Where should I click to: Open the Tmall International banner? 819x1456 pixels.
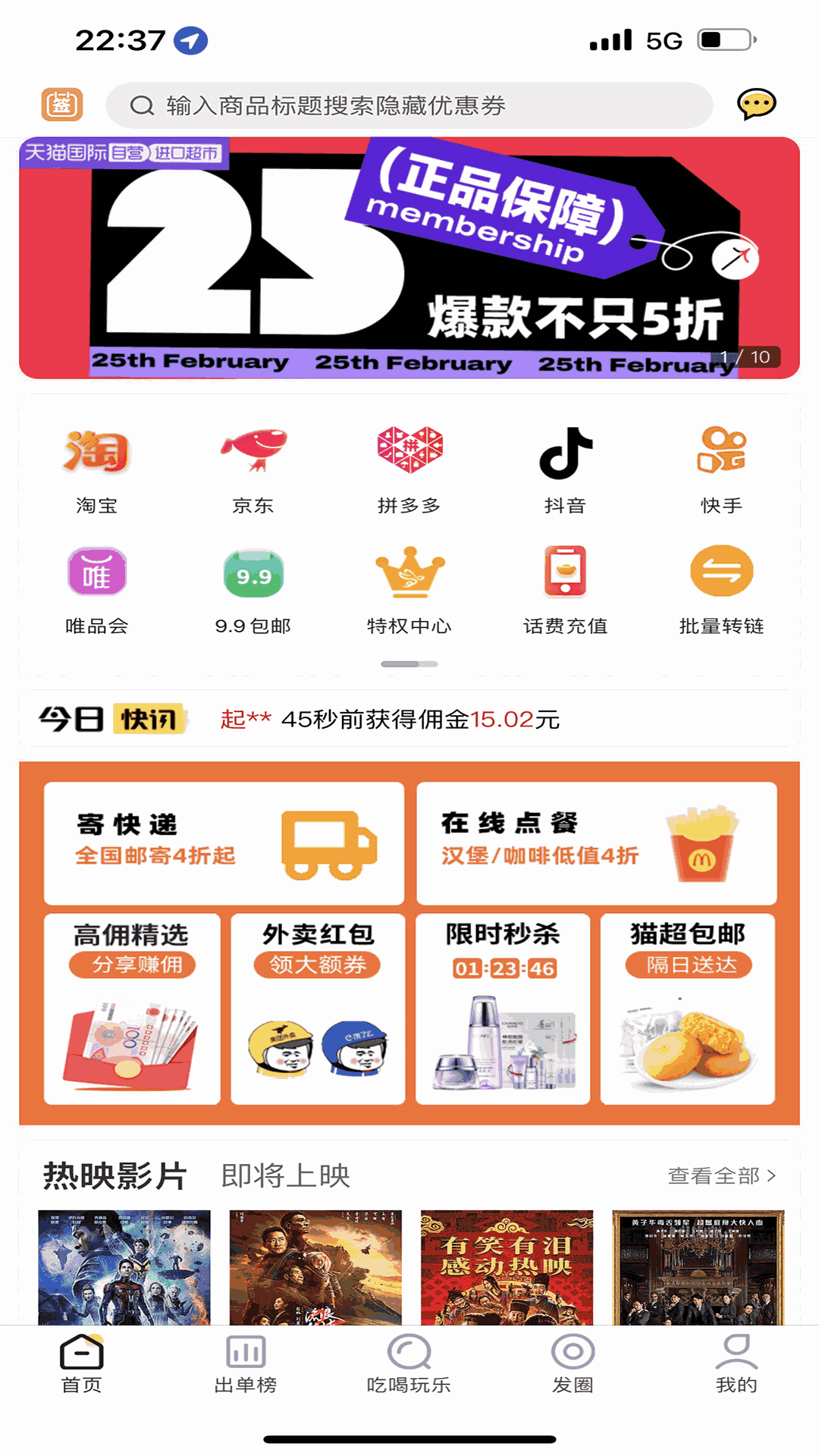pyautogui.click(x=409, y=258)
